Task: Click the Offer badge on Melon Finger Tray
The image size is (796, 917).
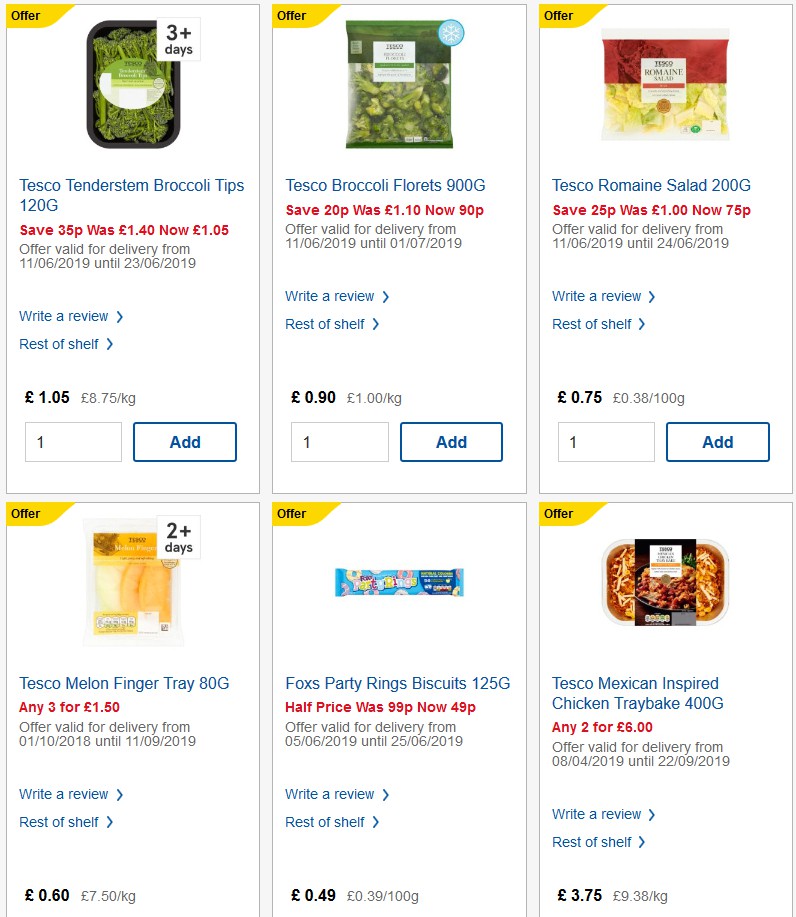Action: pos(27,514)
